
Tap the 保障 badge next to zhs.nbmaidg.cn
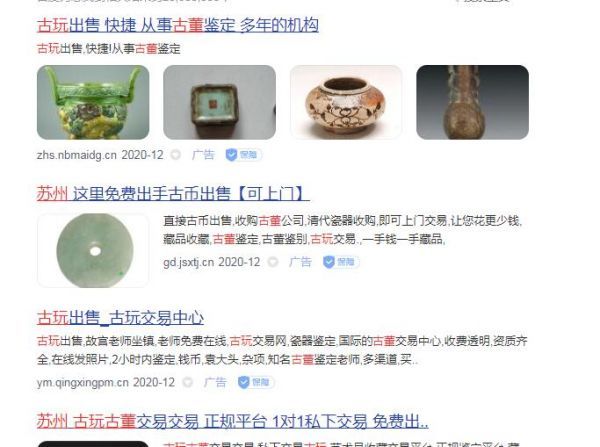[242, 155]
